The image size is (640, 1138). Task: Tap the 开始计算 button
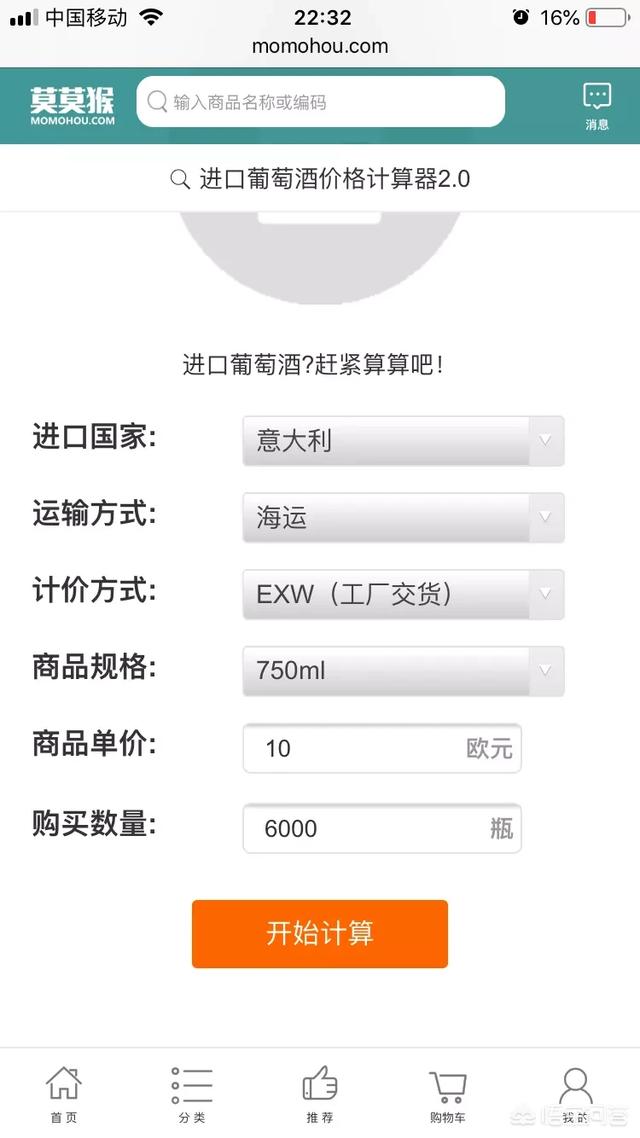point(320,933)
